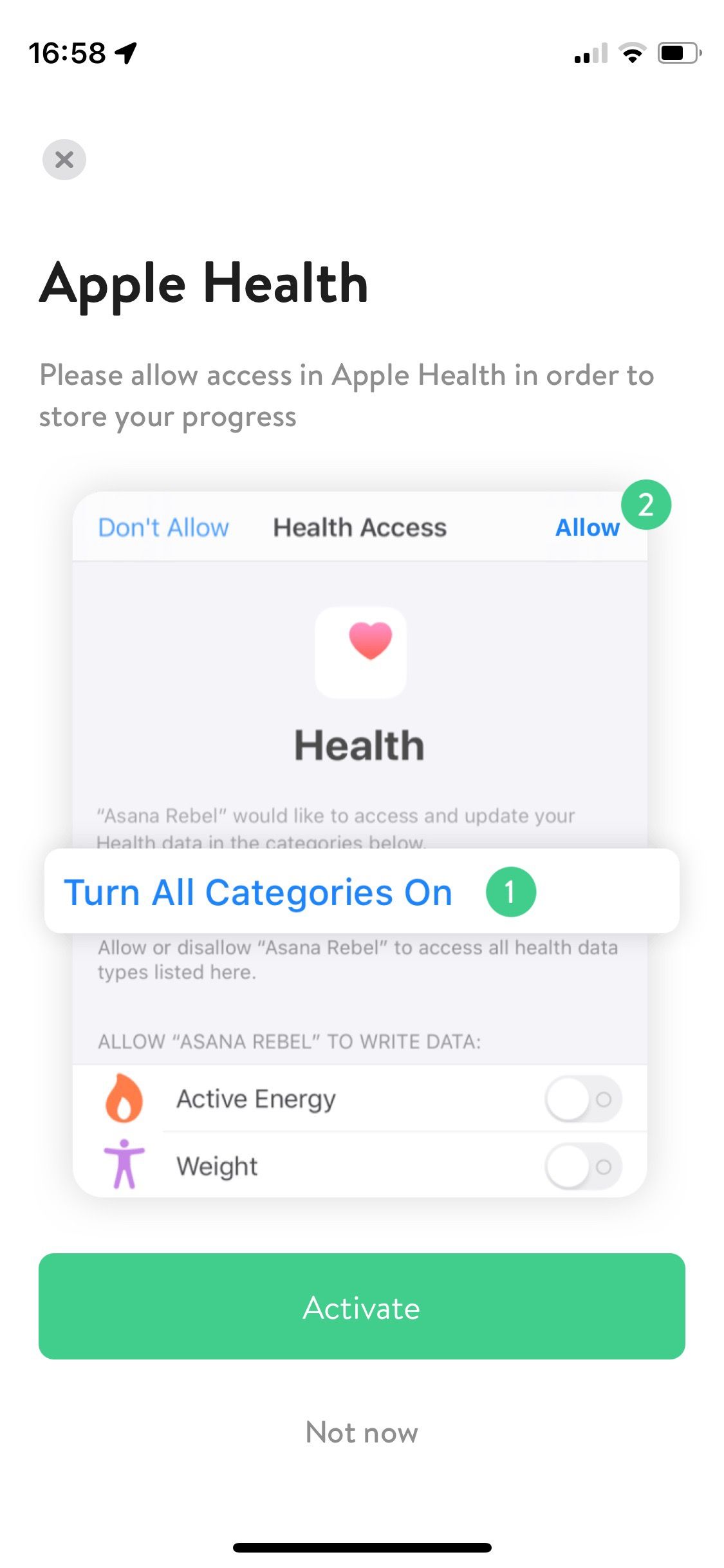Select Allow in the Health Access sheet
The width and height of the screenshot is (724, 1568).
coord(587,527)
